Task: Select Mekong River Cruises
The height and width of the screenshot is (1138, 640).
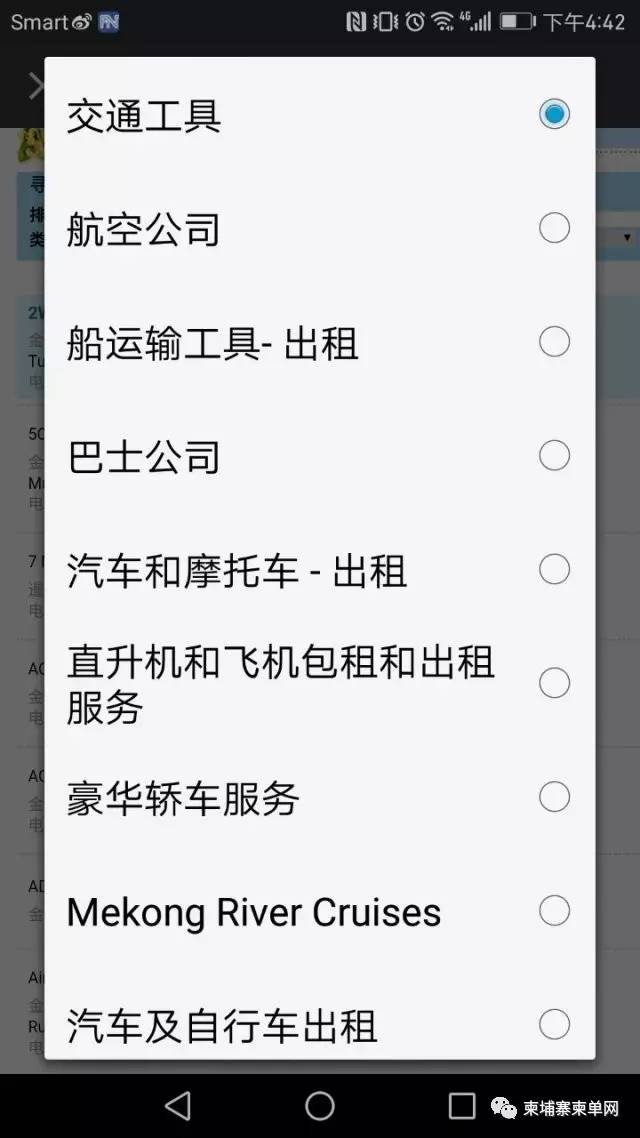Action: coord(319,912)
